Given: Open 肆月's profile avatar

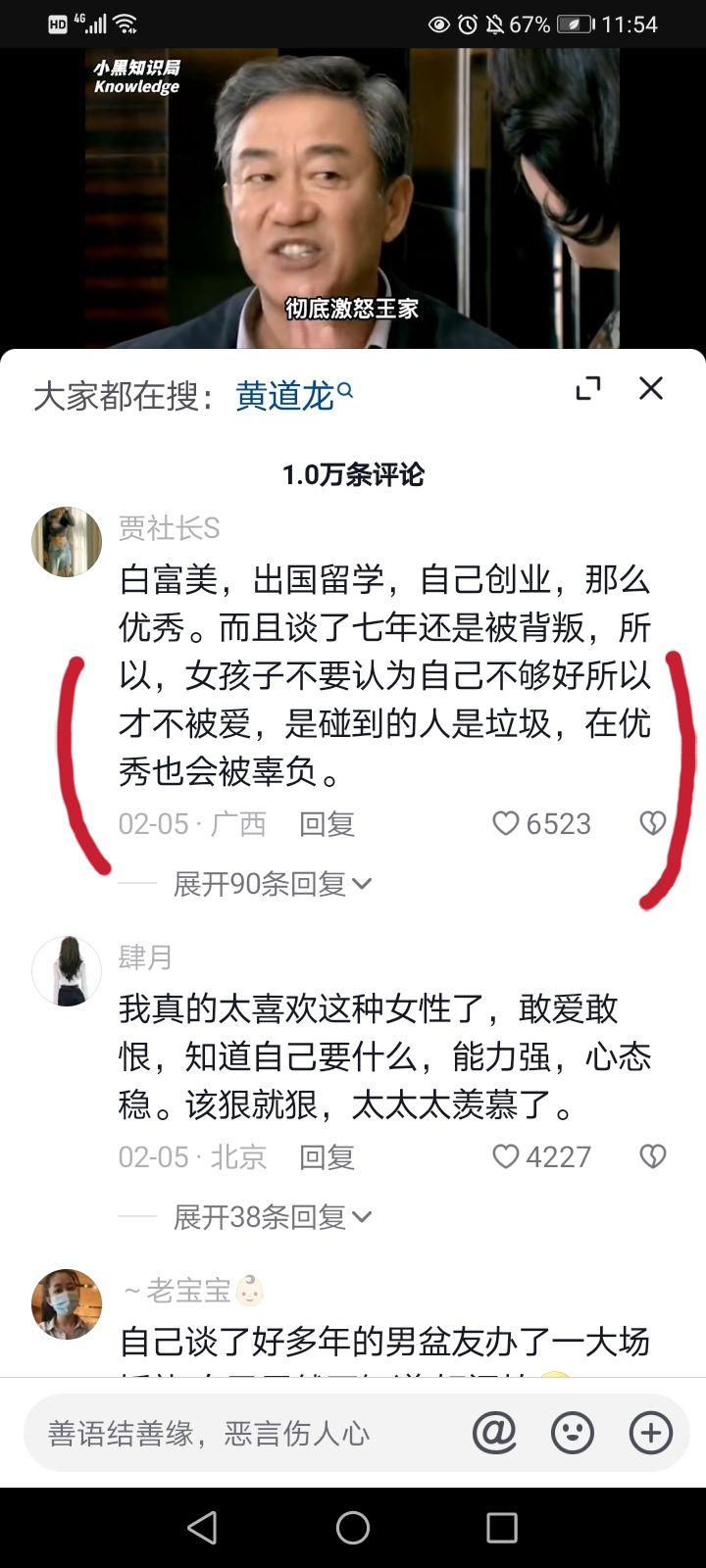Looking at the screenshot, I should click(x=67, y=971).
